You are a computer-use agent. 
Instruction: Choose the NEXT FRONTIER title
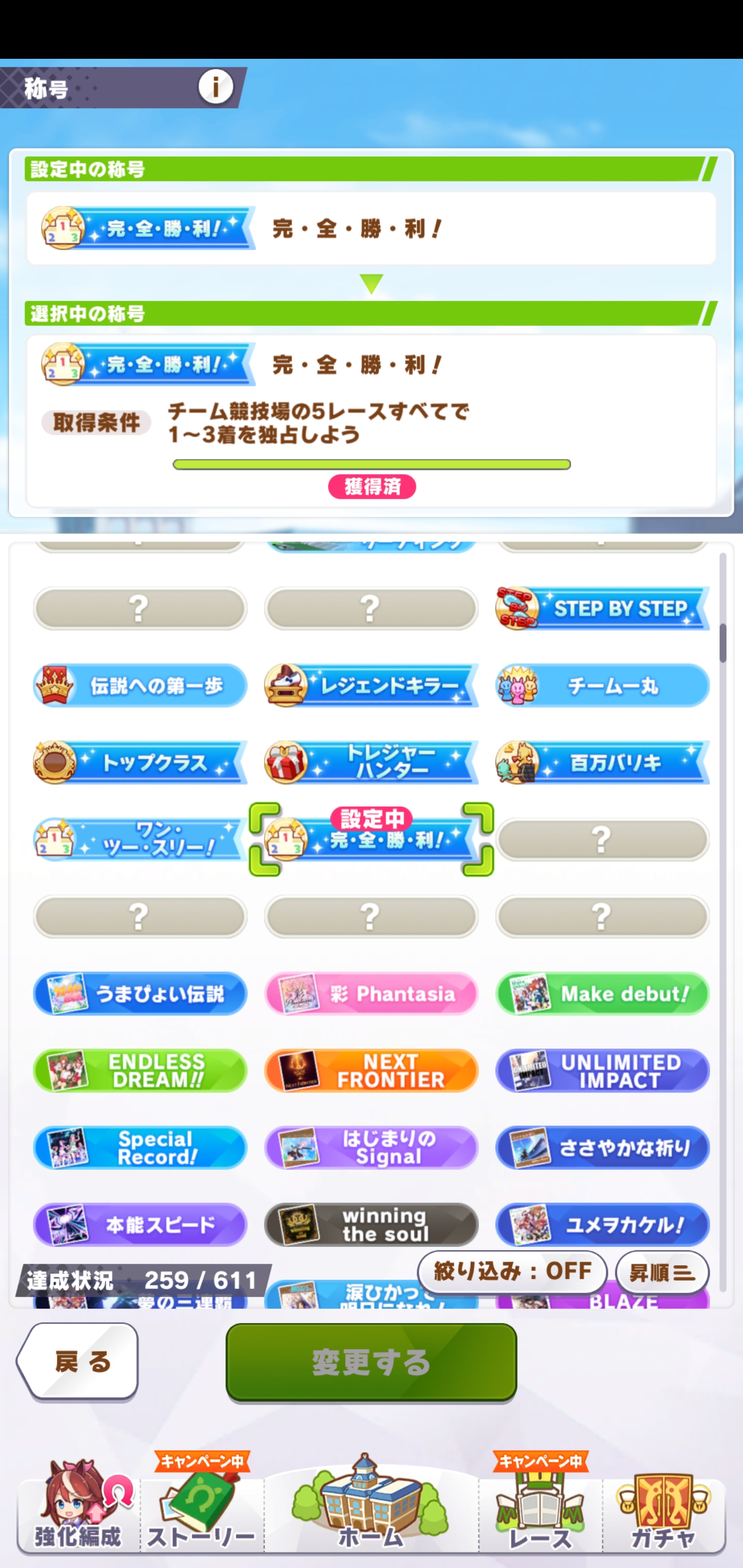point(371,1071)
